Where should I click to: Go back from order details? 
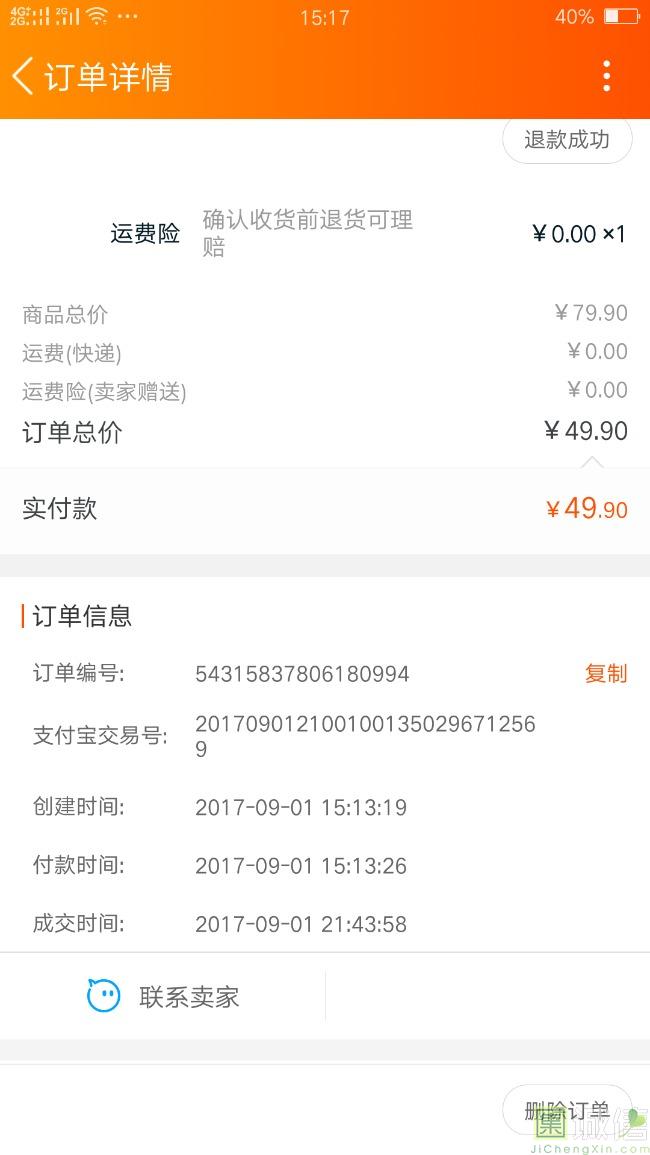[x=24, y=76]
